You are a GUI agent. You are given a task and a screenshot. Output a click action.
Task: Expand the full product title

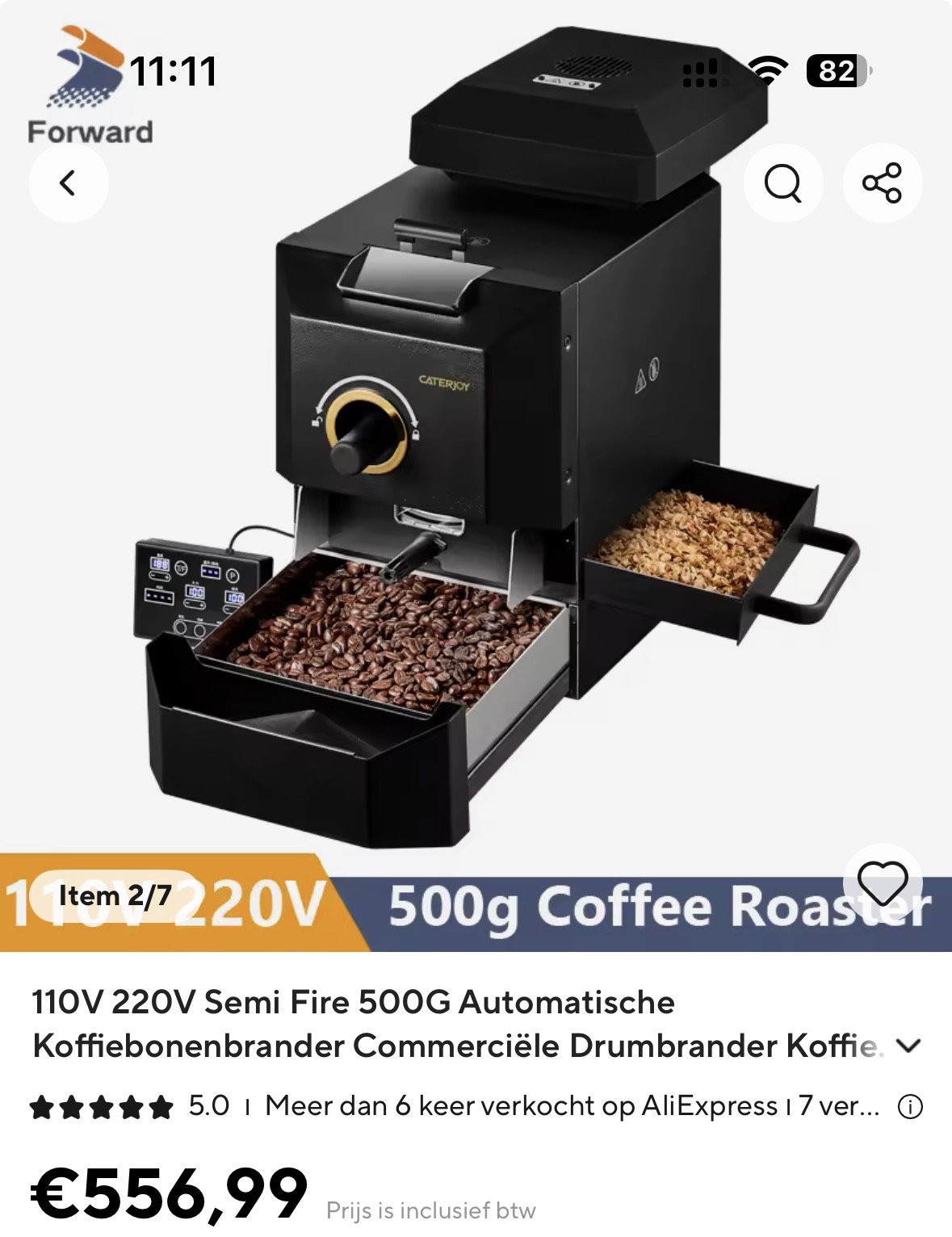pos(909,1046)
